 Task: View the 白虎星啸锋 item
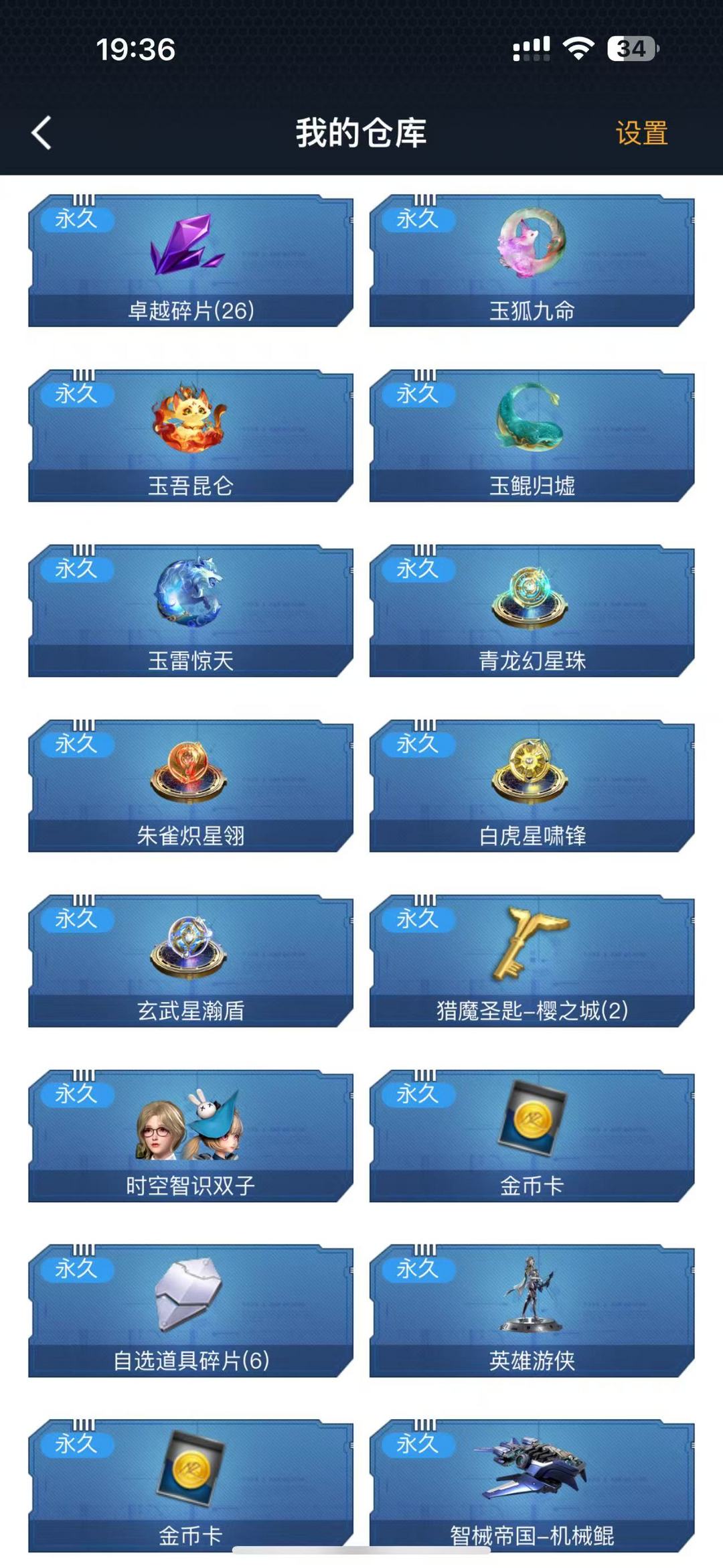pyautogui.click(x=532, y=786)
